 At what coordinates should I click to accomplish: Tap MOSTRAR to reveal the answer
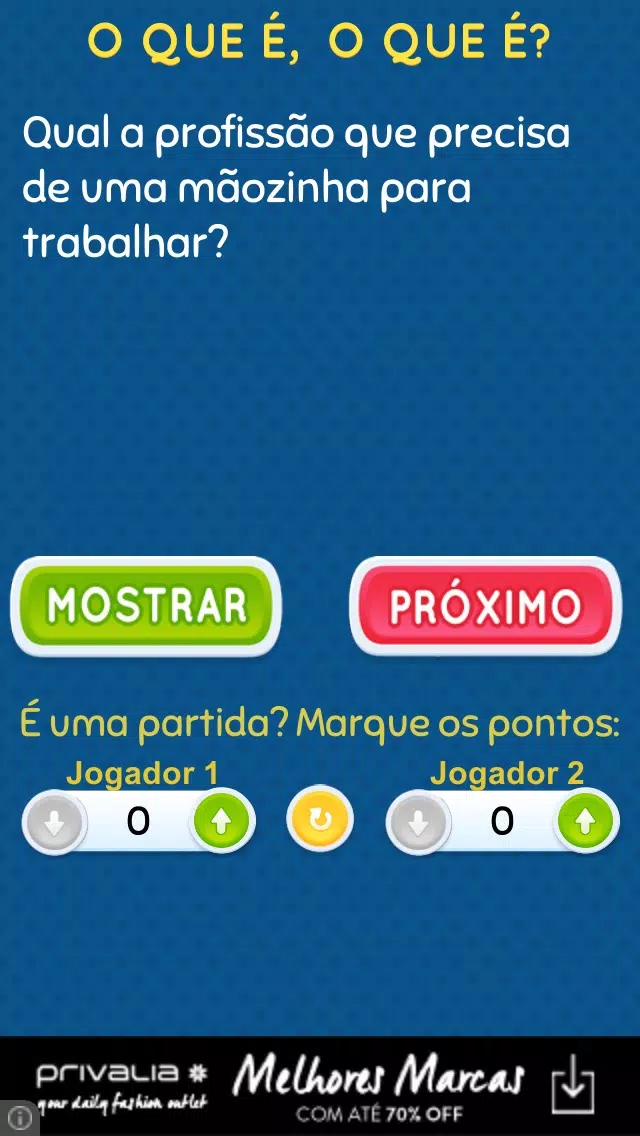[x=146, y=606]
